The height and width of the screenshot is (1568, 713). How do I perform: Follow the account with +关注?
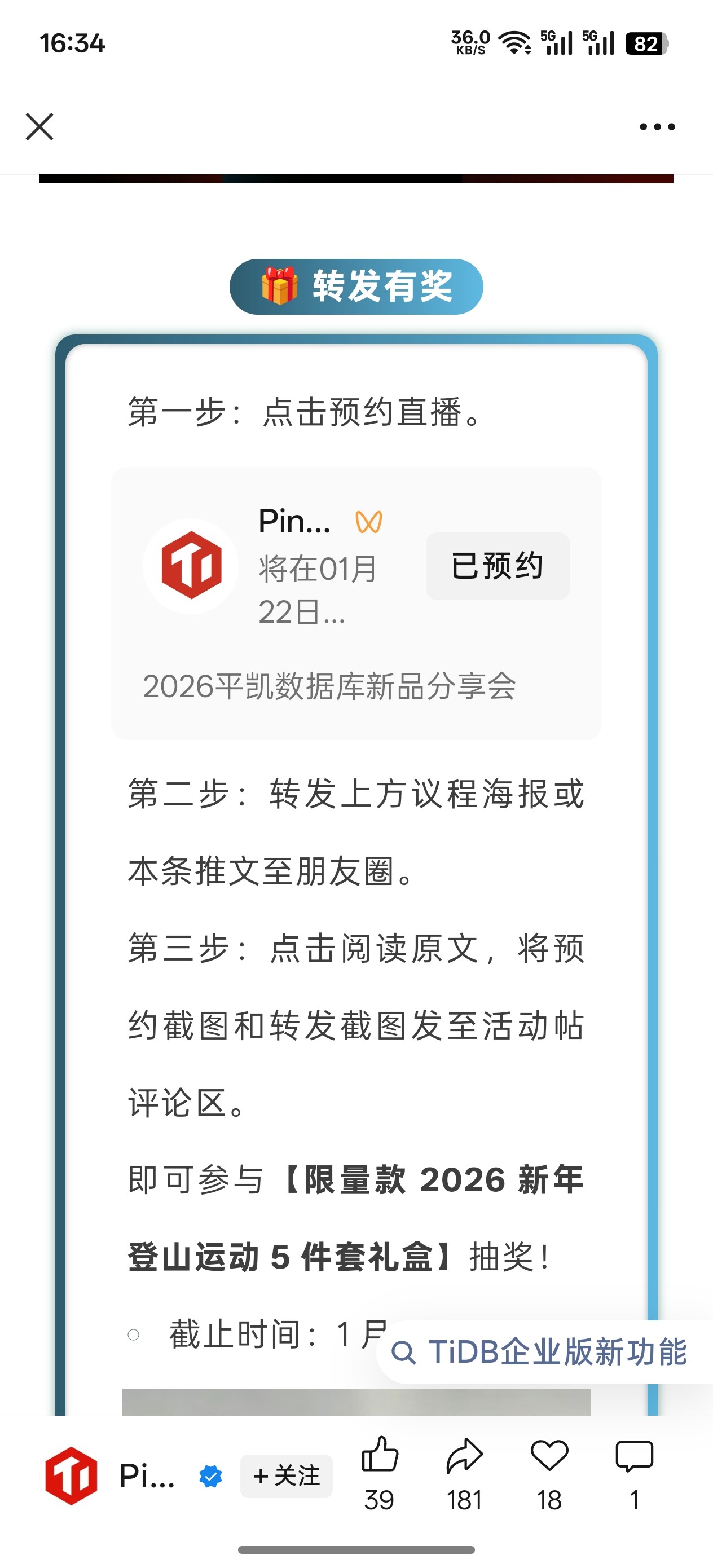tap(286, 1476)
